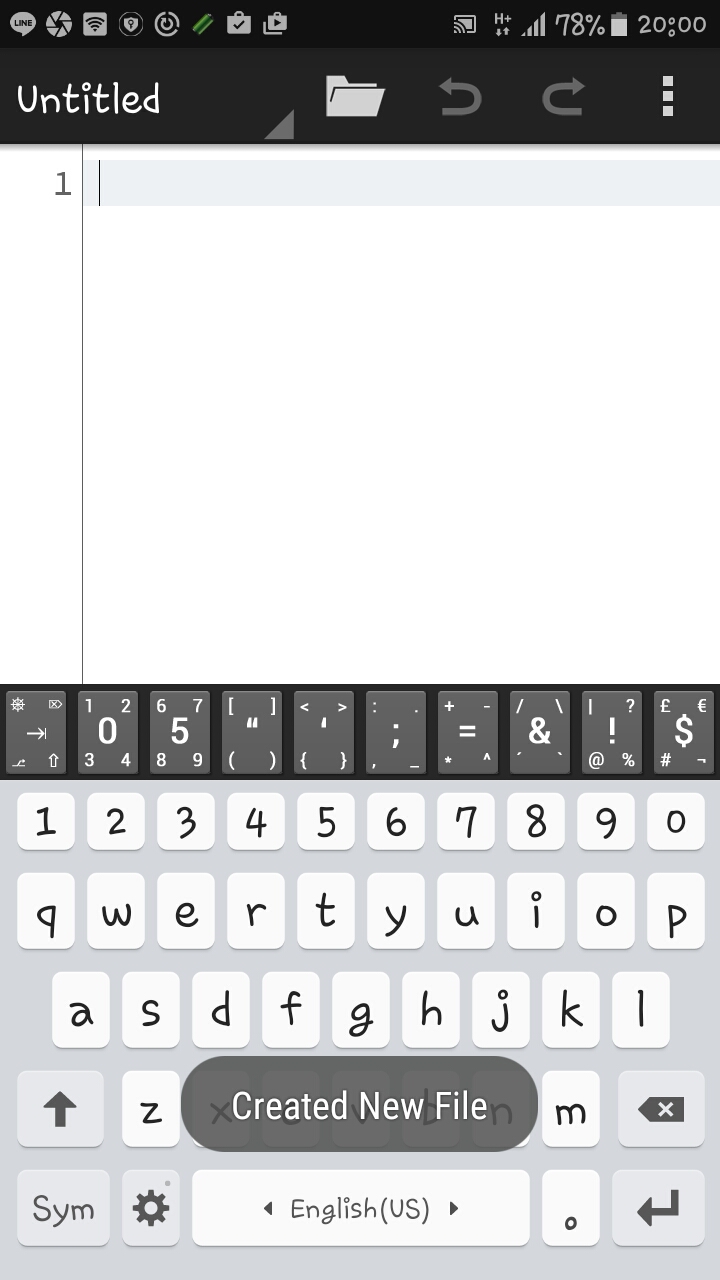Insert an exclamation mark from symbol row
The width and height of the screenshot is (720, 1280).
612,733
